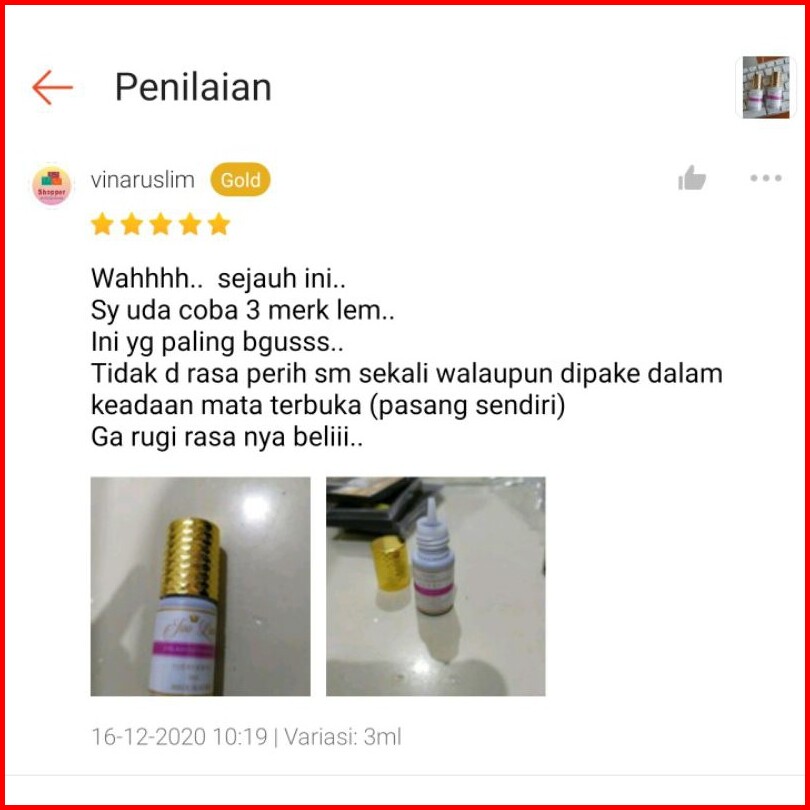Open the overflow menu on vinaruslim's review
This screenshot has width=810, height=810.
pyautogui.click(x=765, y=178)
